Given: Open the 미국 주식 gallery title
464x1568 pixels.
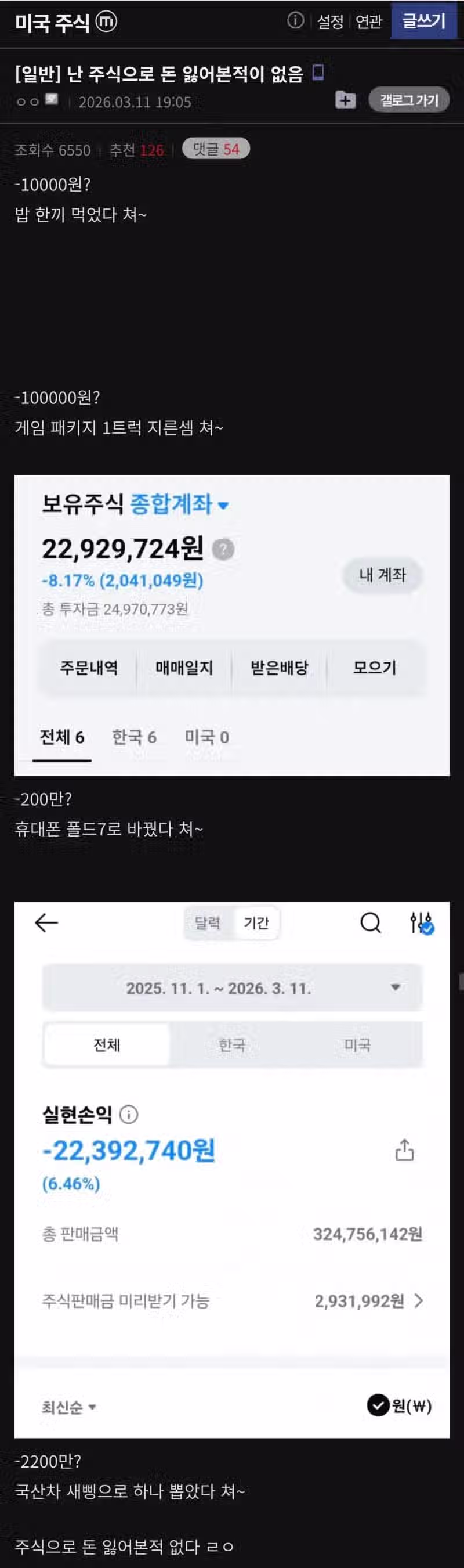Looking at the screenshot, I should coord(53,23).
